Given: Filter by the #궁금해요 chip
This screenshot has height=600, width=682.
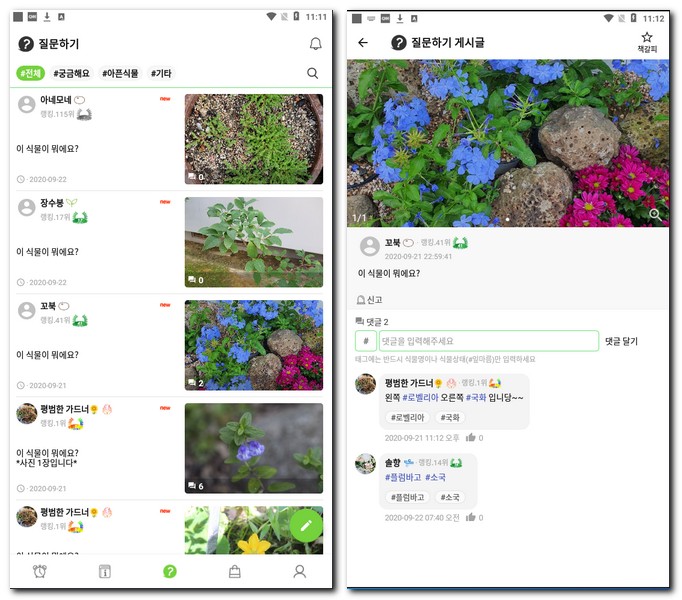Looking at the screenshot, I should point(73,73).
